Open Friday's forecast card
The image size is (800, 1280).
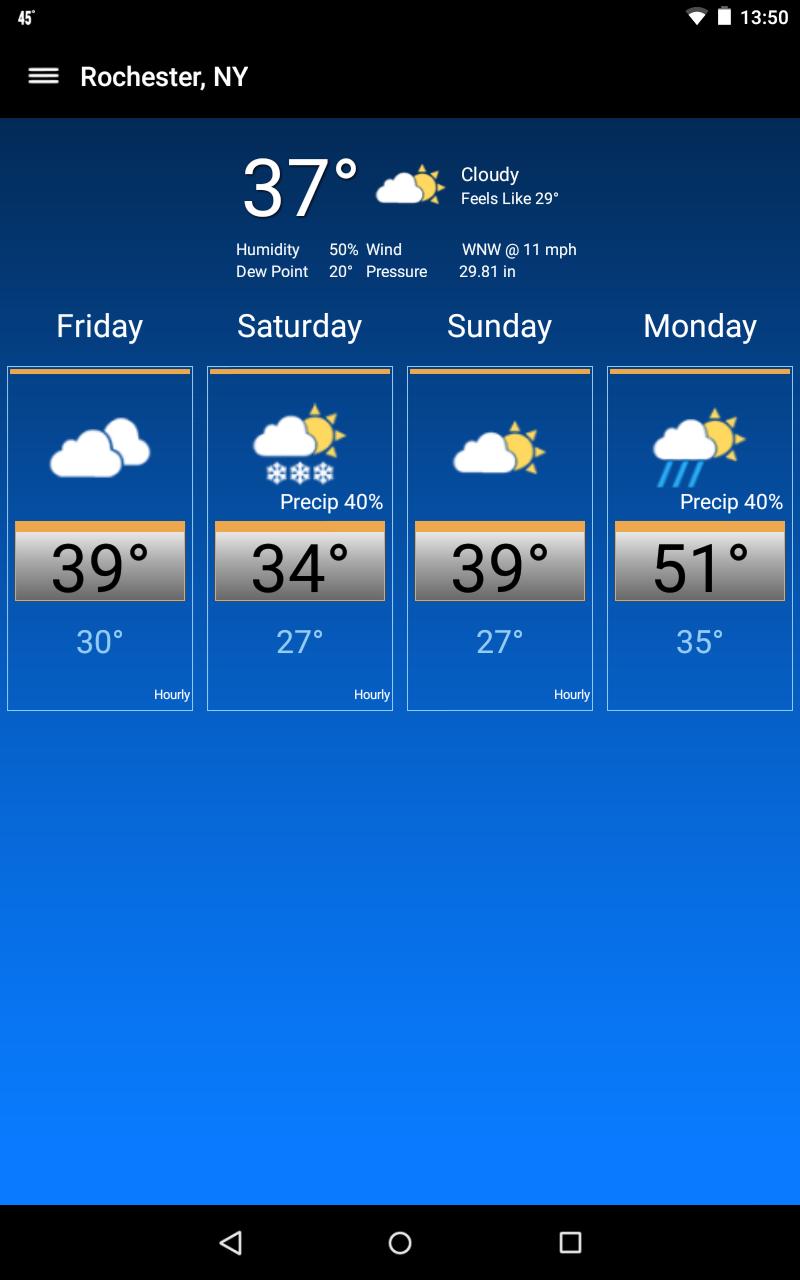[100, 538]
